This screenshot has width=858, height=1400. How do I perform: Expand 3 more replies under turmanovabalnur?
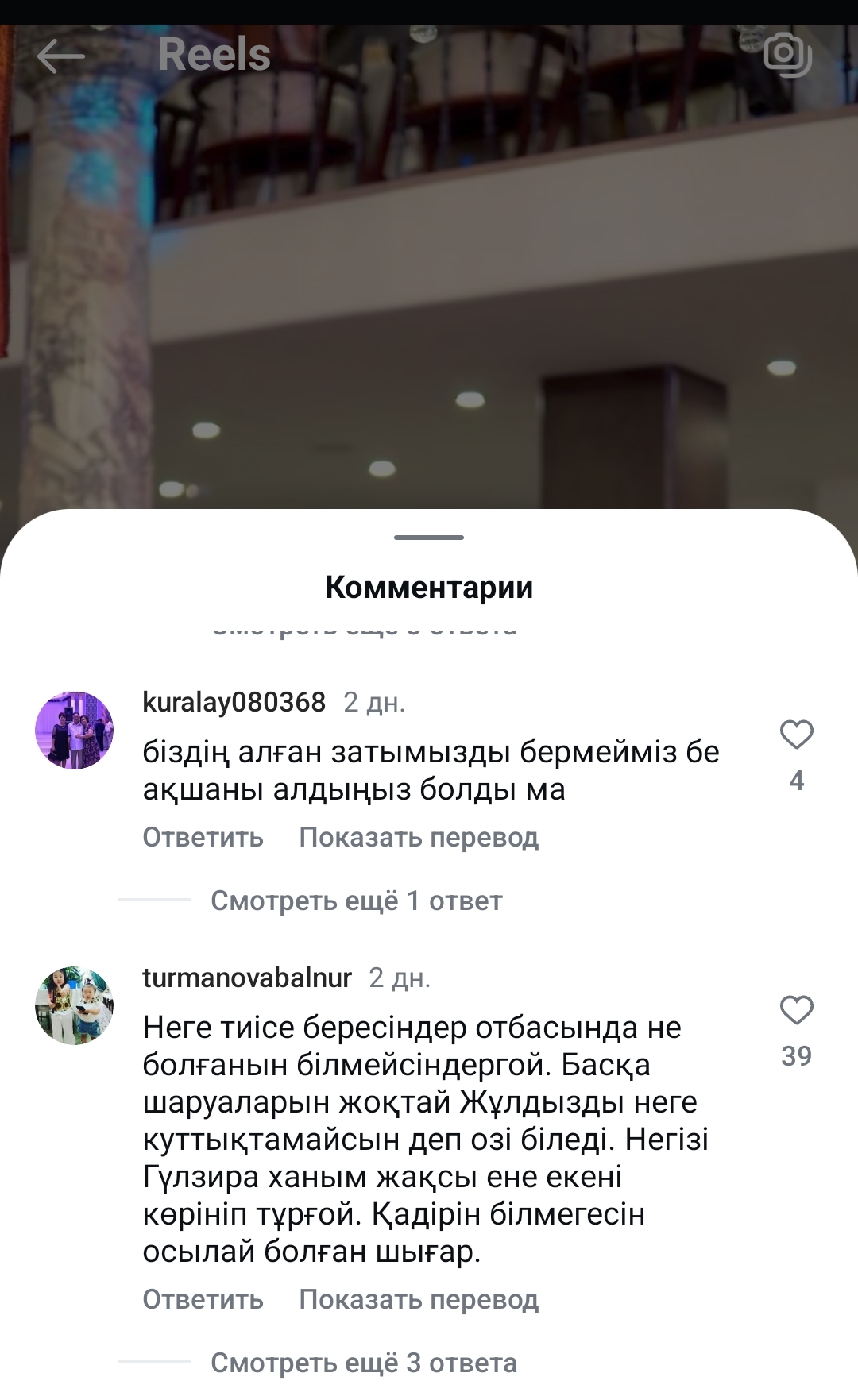(x=363, y=1363)
